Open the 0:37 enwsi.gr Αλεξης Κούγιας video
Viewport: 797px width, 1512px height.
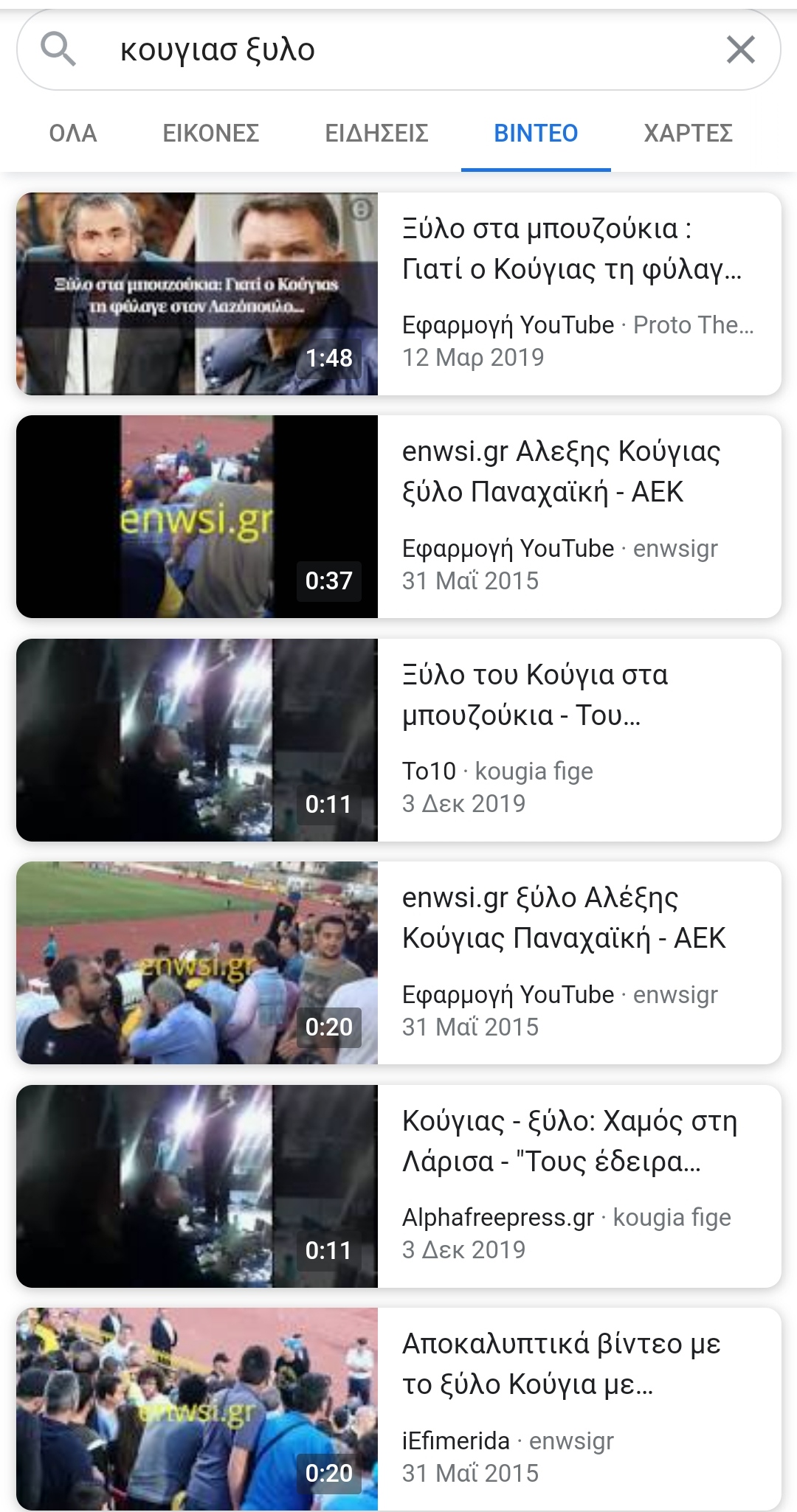pos(398,517)
